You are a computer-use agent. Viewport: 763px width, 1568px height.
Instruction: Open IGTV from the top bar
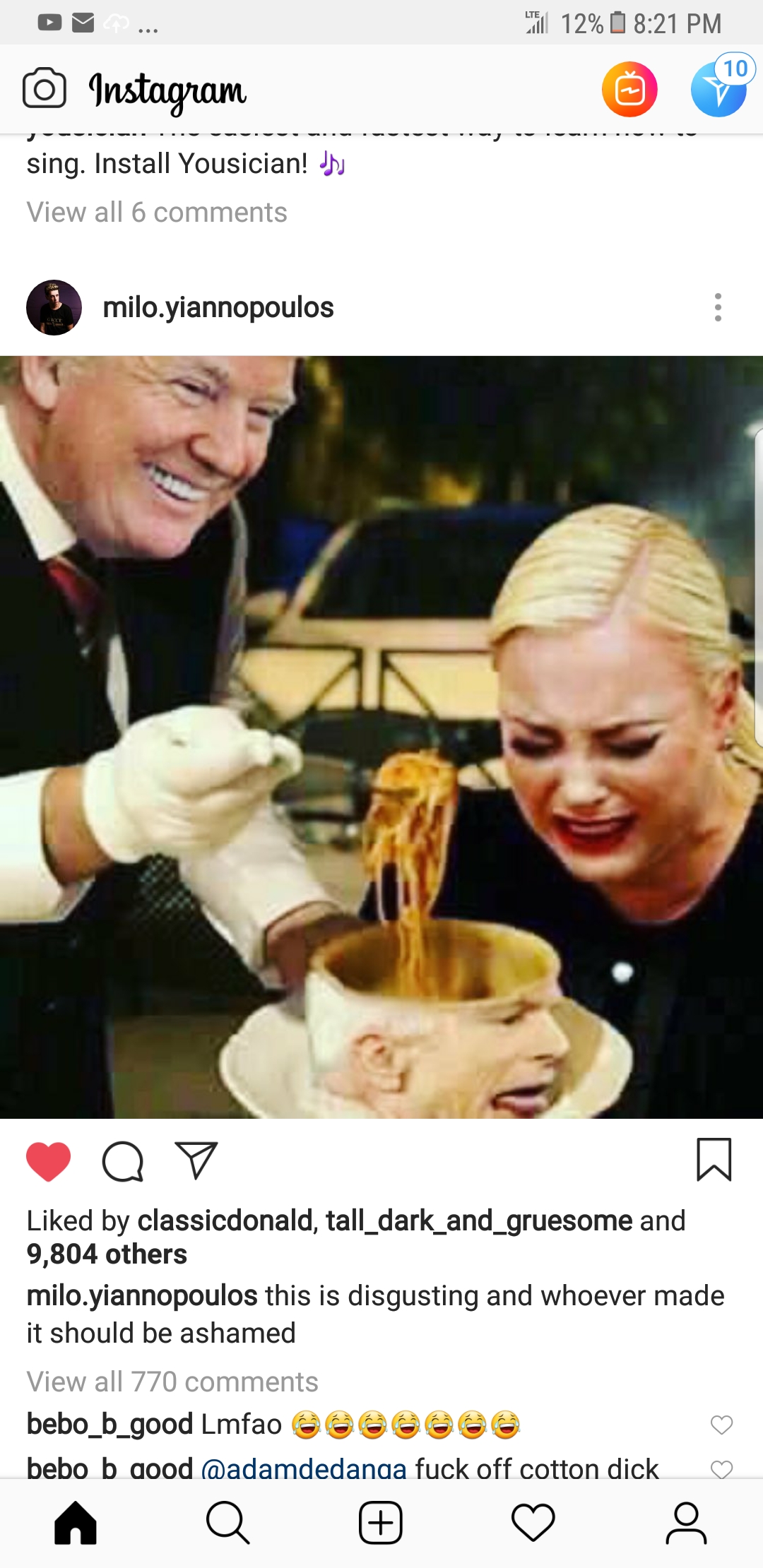[629, 89]
